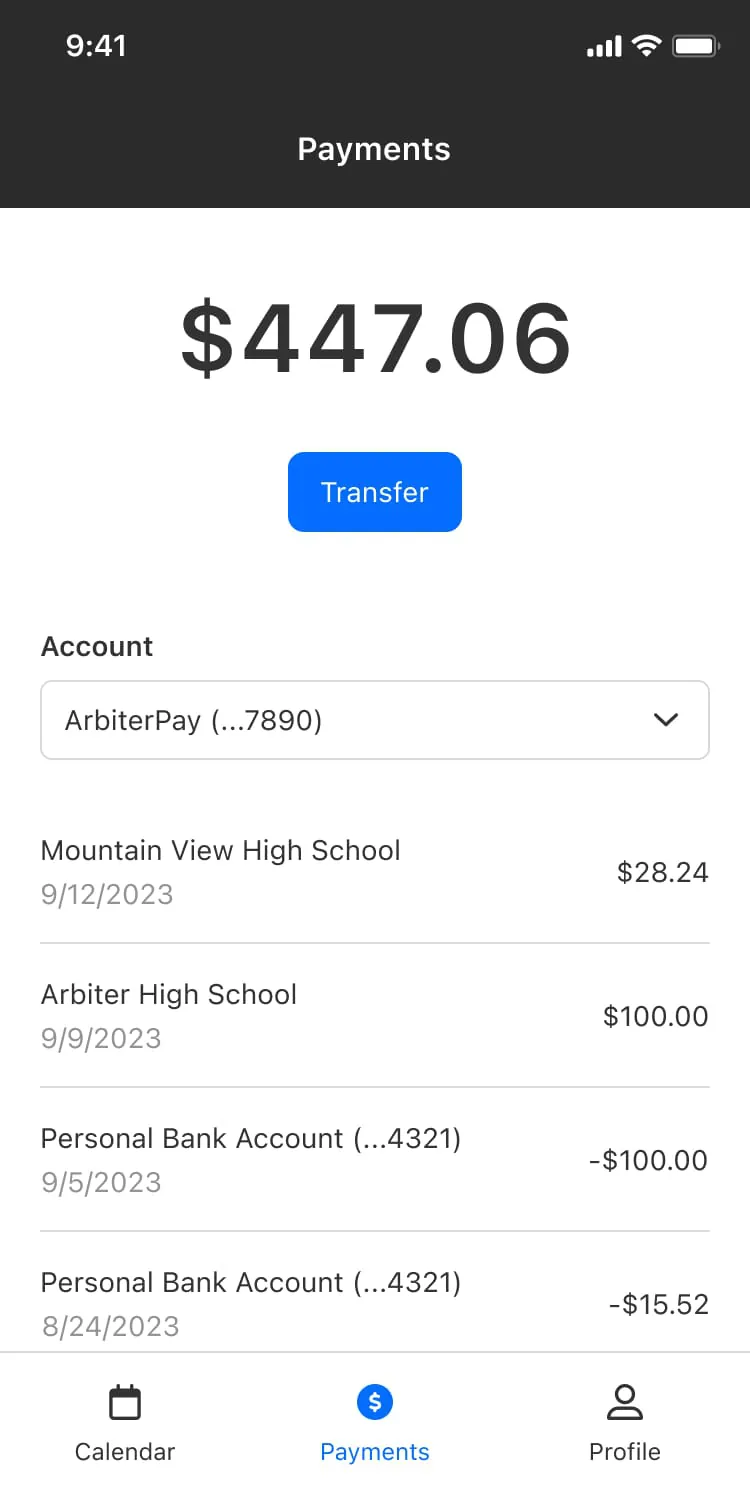Open the ArbiterPay (...7890) account dropdown
Viewport: 750px width, 1500px height.
[x=374, y=720]
